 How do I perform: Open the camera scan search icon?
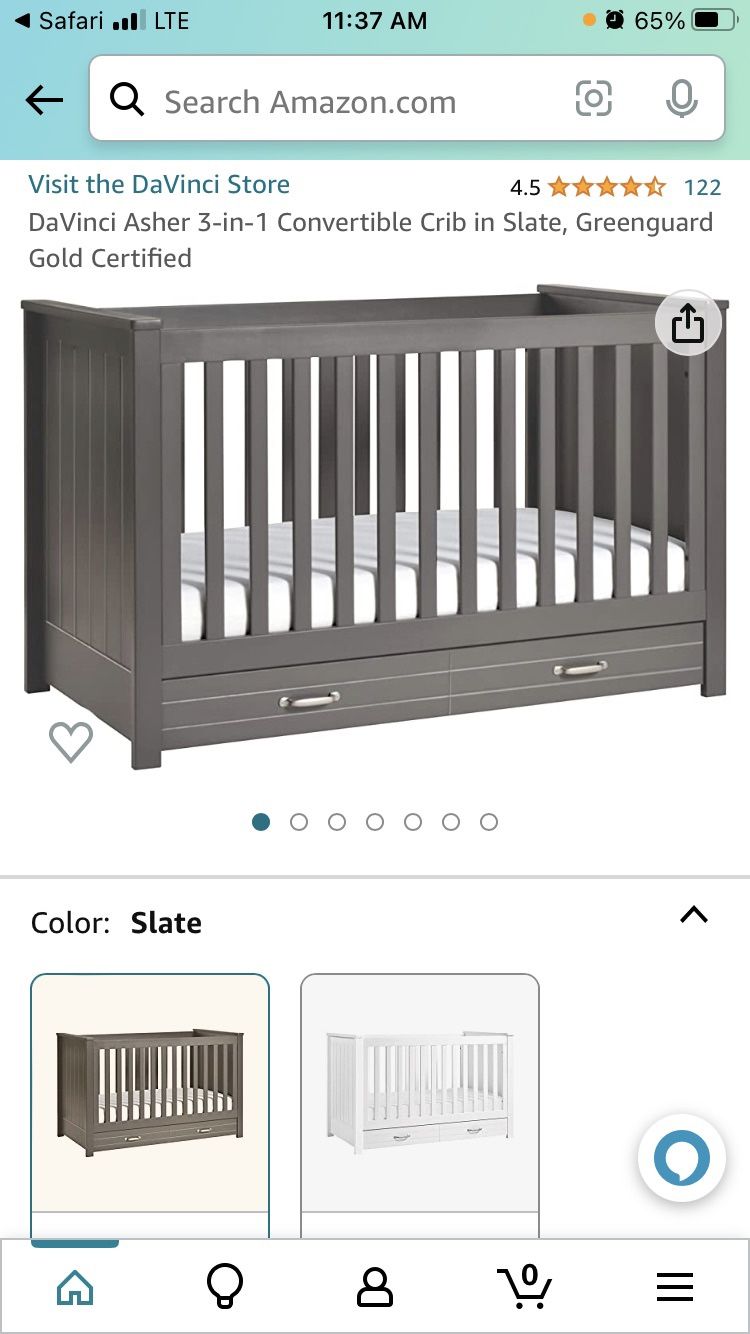[593, 99]
